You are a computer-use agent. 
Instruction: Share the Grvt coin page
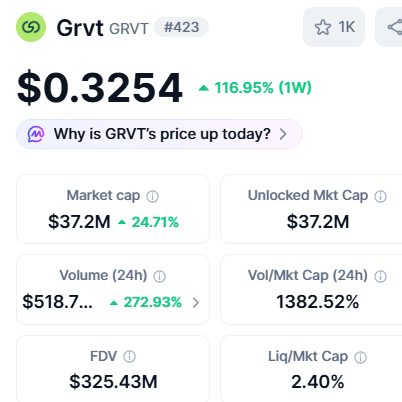390,27
